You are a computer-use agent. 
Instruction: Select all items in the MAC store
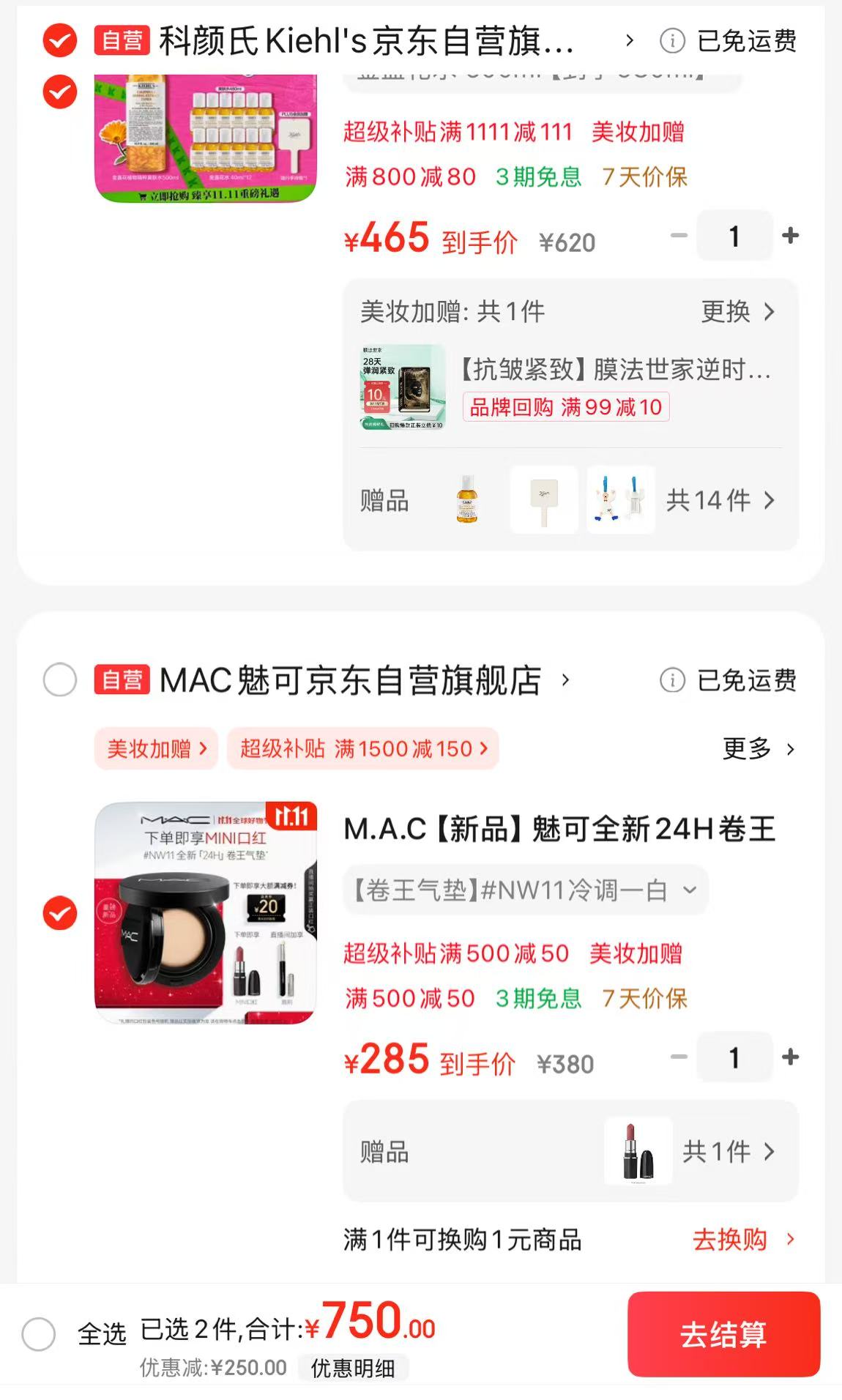point(60,680)
